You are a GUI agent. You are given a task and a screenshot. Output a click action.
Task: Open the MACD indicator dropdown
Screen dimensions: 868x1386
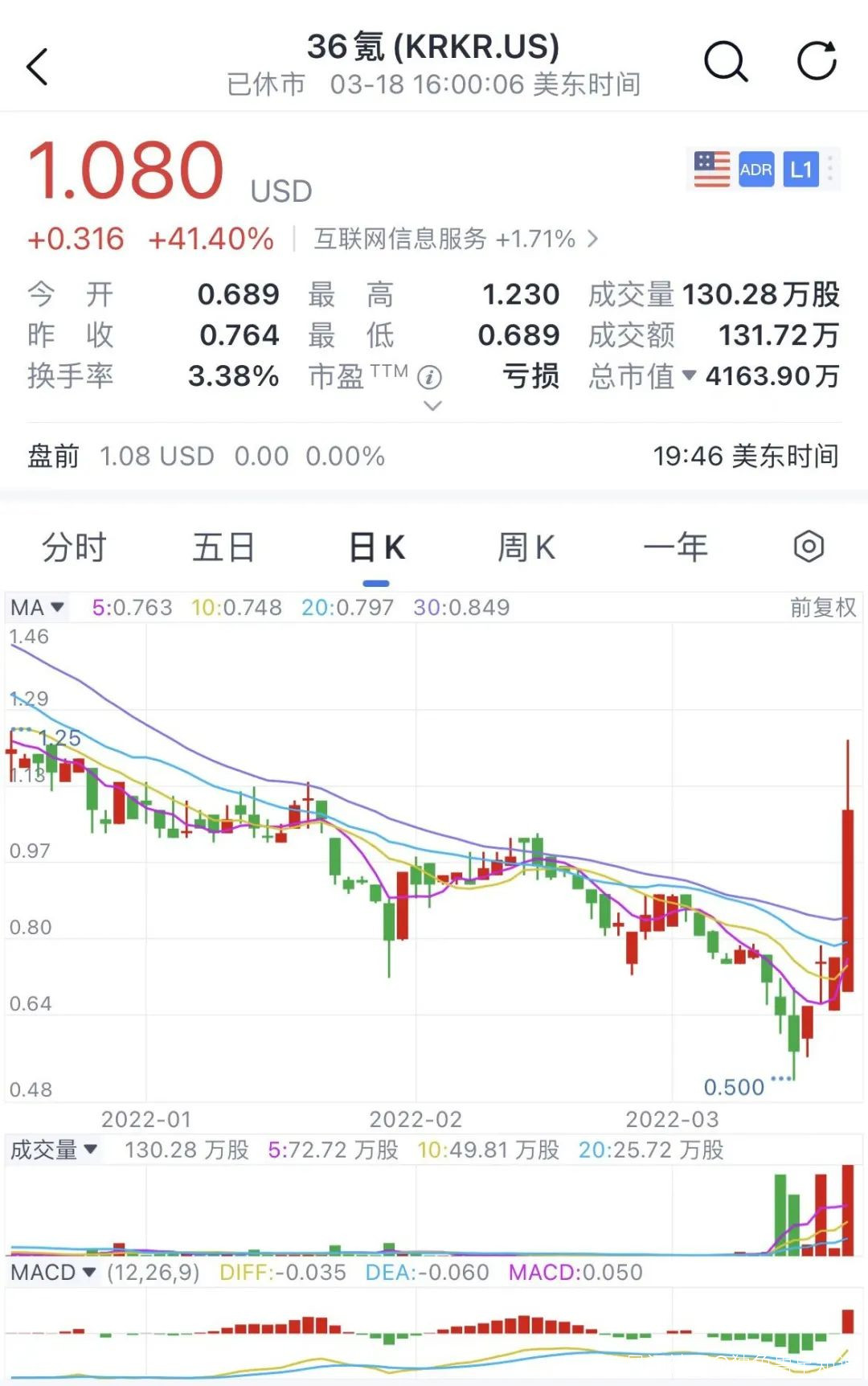click(53, 1272)
